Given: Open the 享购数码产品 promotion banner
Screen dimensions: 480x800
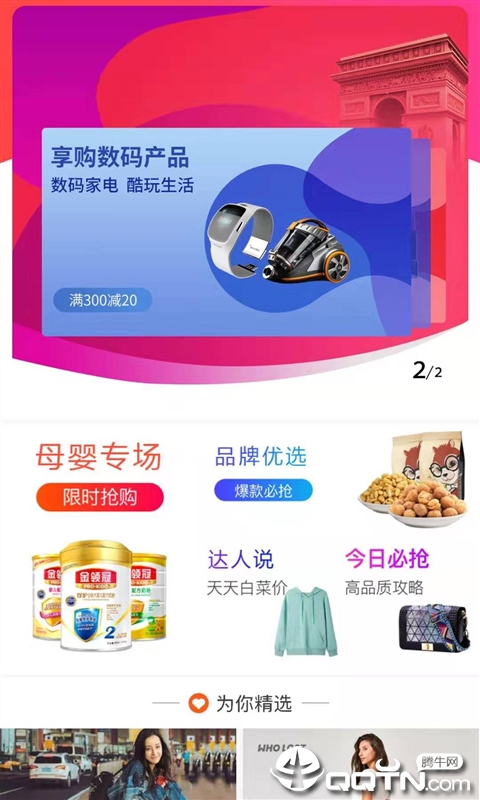Looking at the screenshot, I should point(226,232).
